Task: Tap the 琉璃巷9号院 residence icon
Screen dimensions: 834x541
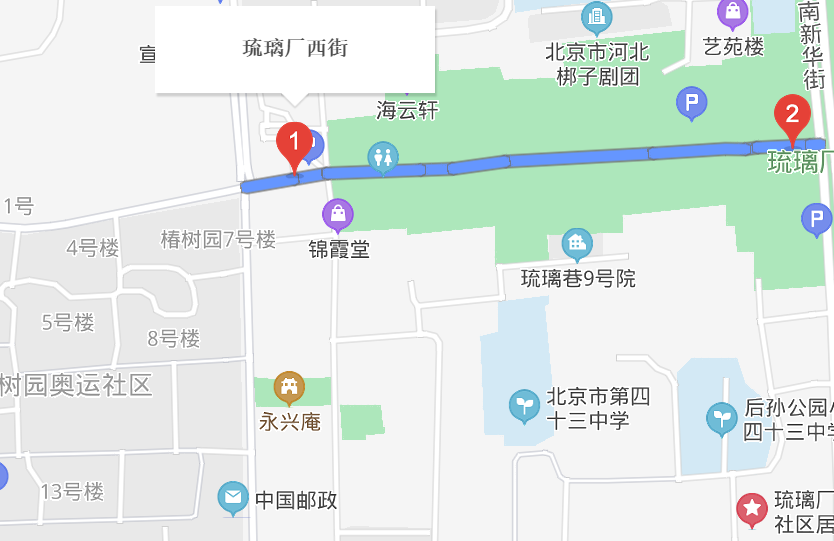Action: point(576,243)
